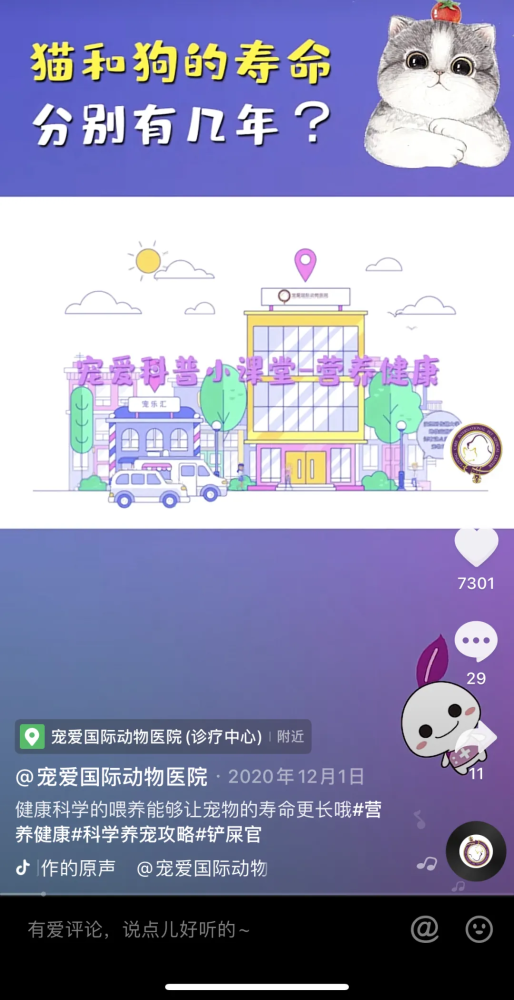The width and height of the screenshot is (514, 1000).
Task: Visit the @宠爱国际动物医院 author profile
Action: coord(112,777)
